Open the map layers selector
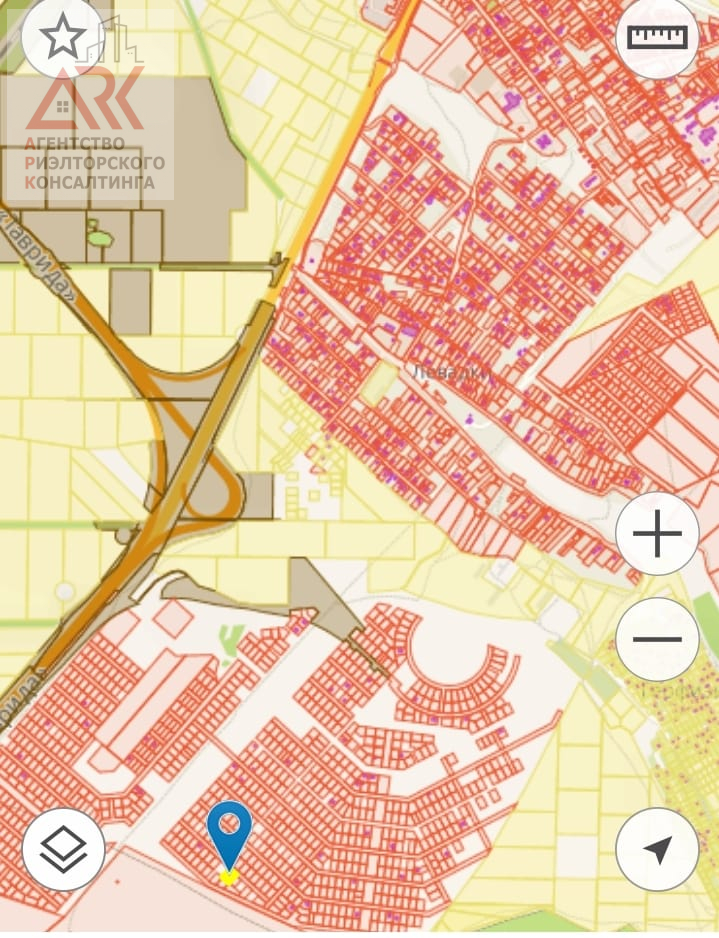Screen dimensions: 719x938 point(62,849)
